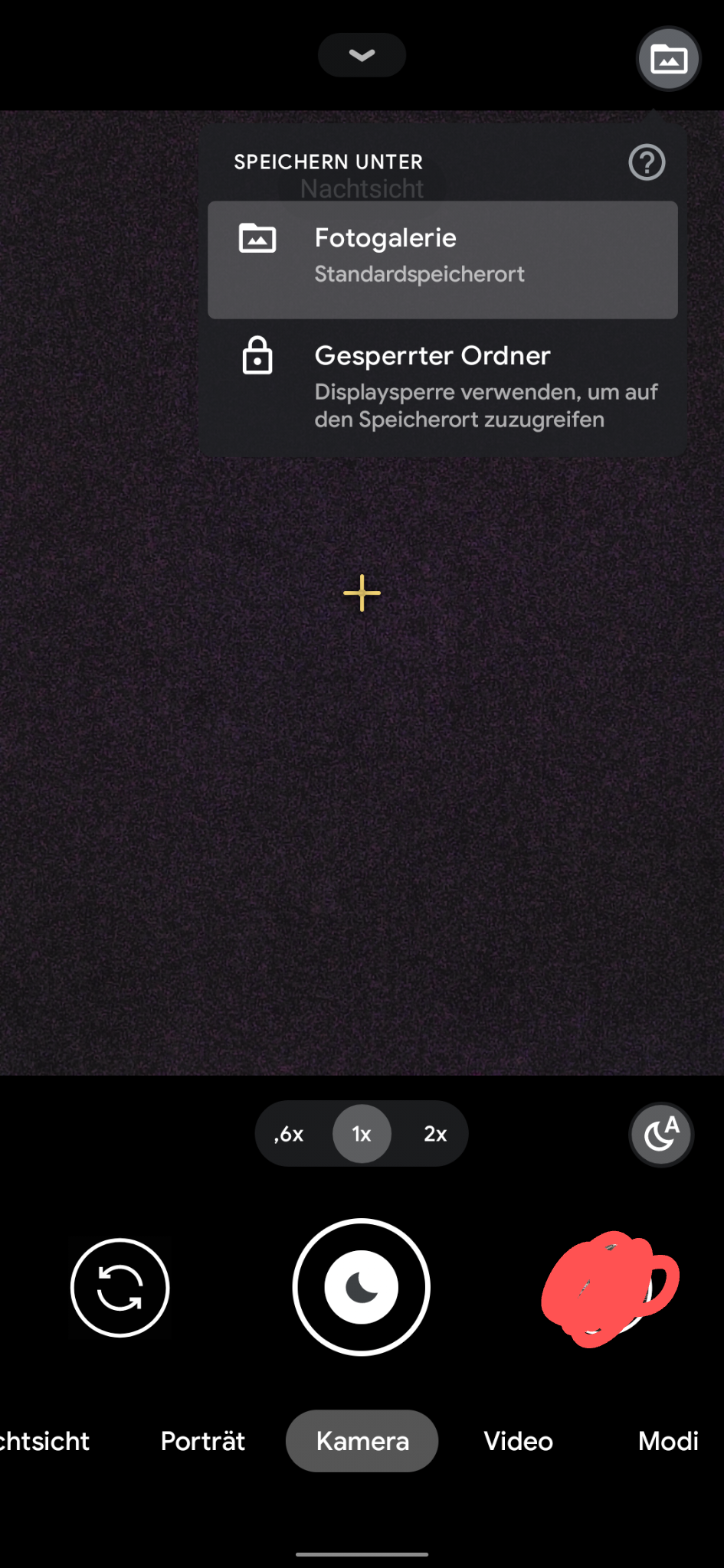Toggle automatic night sight mode
Viewport: 724px width, 1568px height.
(x=661, y=1134)
